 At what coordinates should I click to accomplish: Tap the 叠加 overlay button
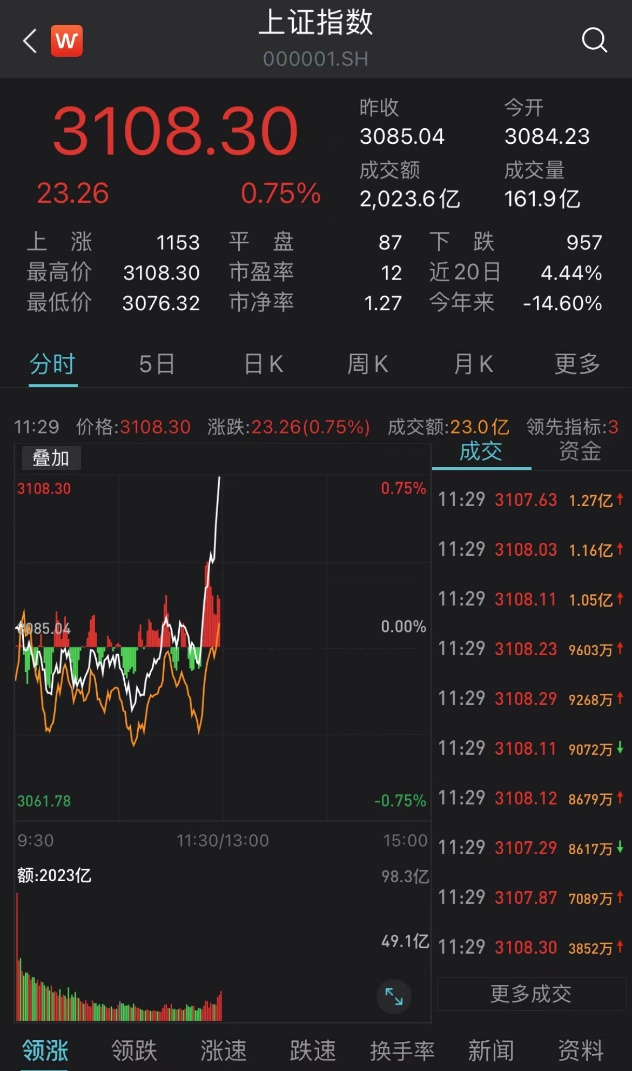[x=51, y=458]
